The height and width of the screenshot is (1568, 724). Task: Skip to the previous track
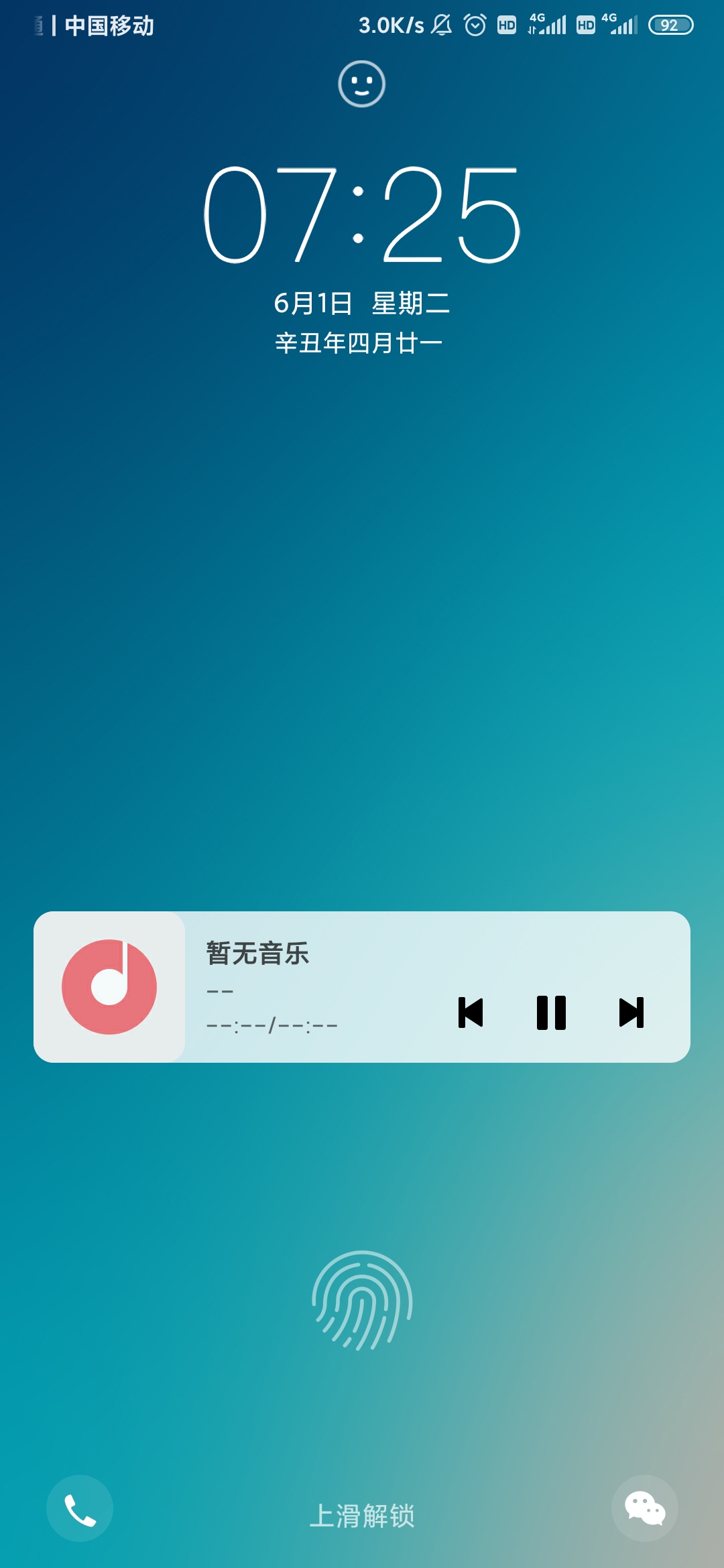(x=471, y=1012)
